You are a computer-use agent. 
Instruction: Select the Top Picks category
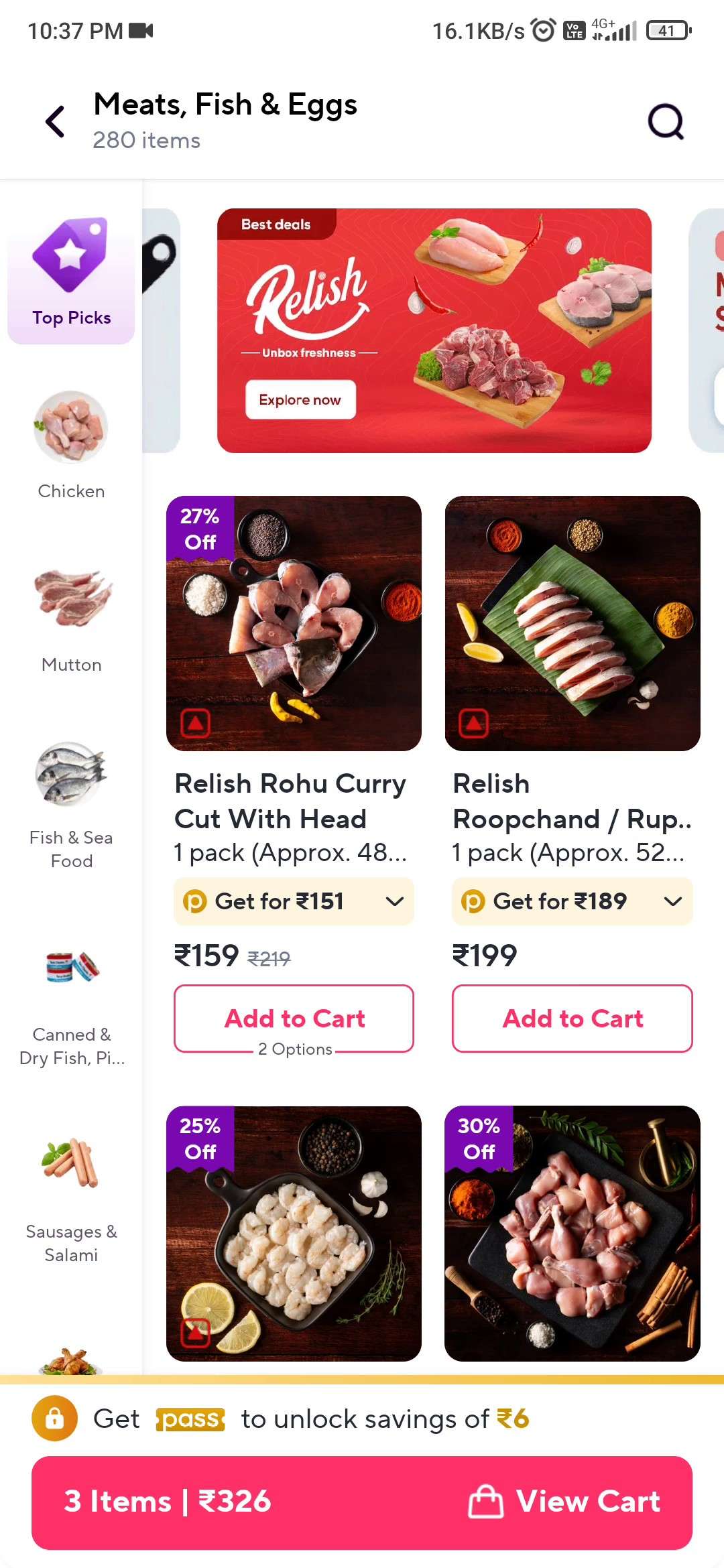coord(71,278)
